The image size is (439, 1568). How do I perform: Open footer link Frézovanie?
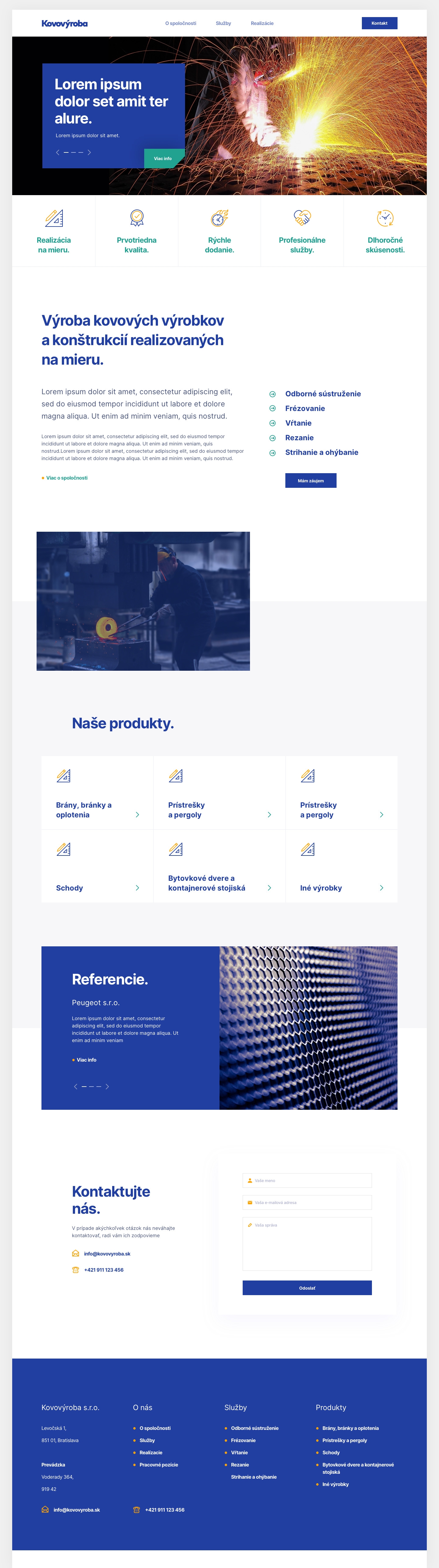click(x=243, y=1440)
